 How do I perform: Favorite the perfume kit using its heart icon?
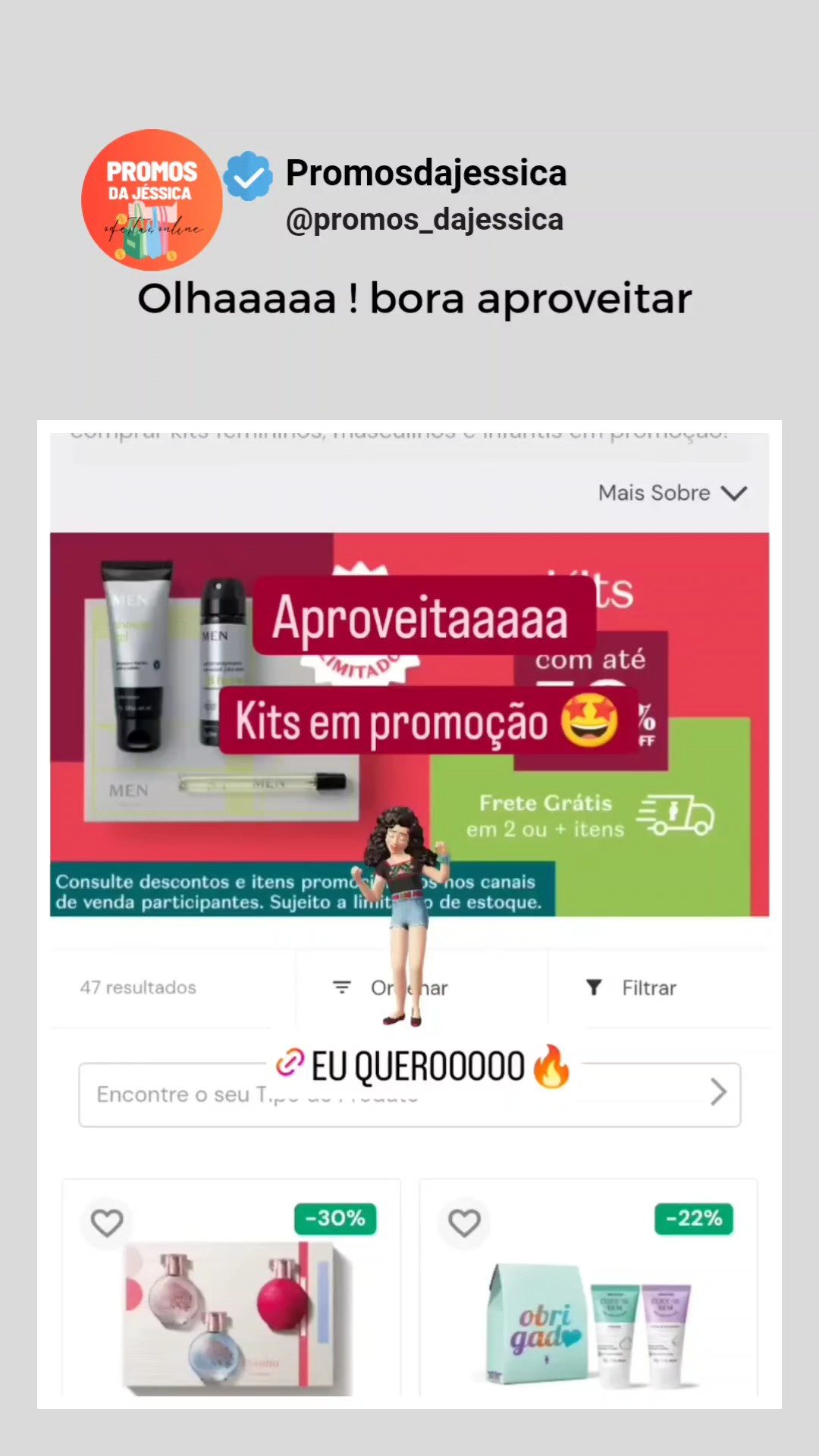[x=107, y=1222]
